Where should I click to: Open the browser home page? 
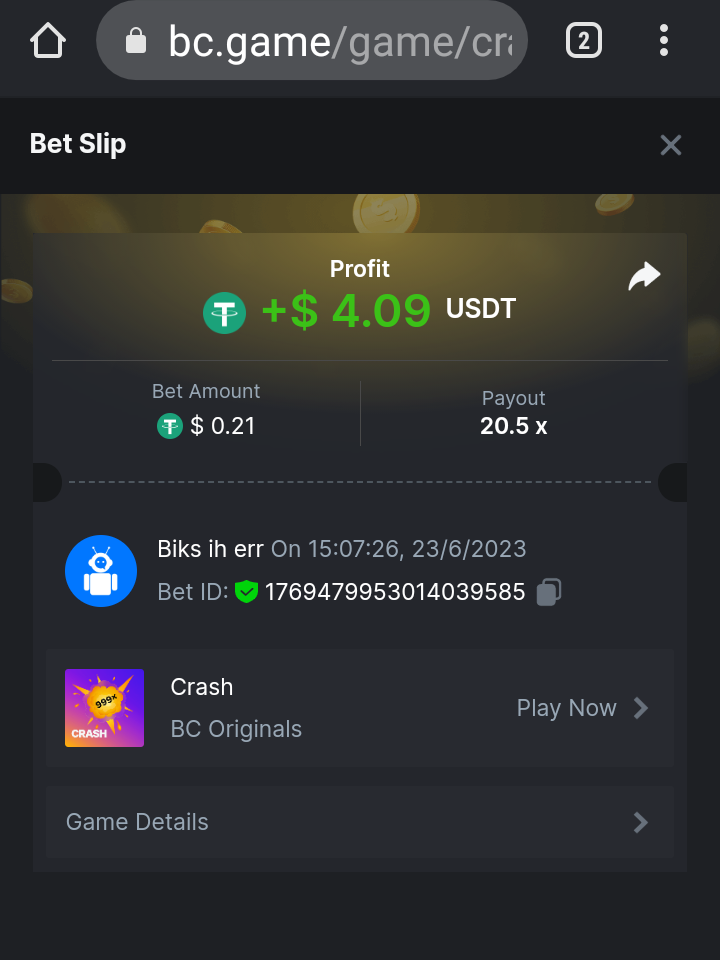click(47, 41)
